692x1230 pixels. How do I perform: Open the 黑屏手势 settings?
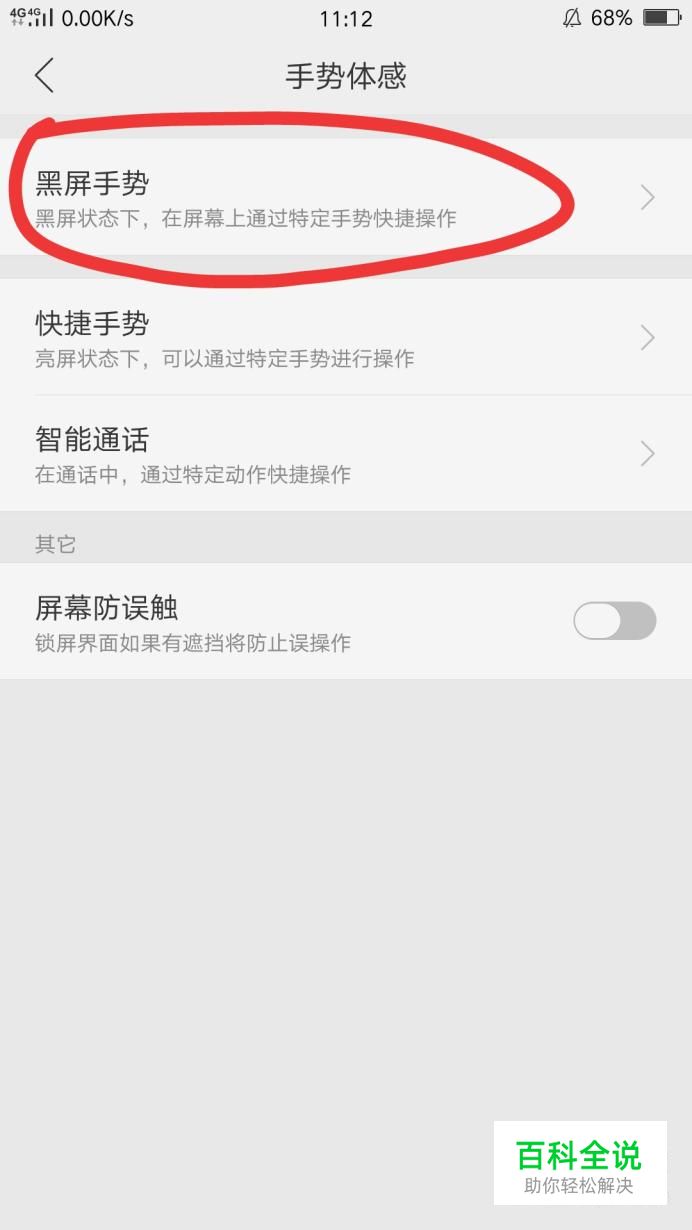click(346, 197)
